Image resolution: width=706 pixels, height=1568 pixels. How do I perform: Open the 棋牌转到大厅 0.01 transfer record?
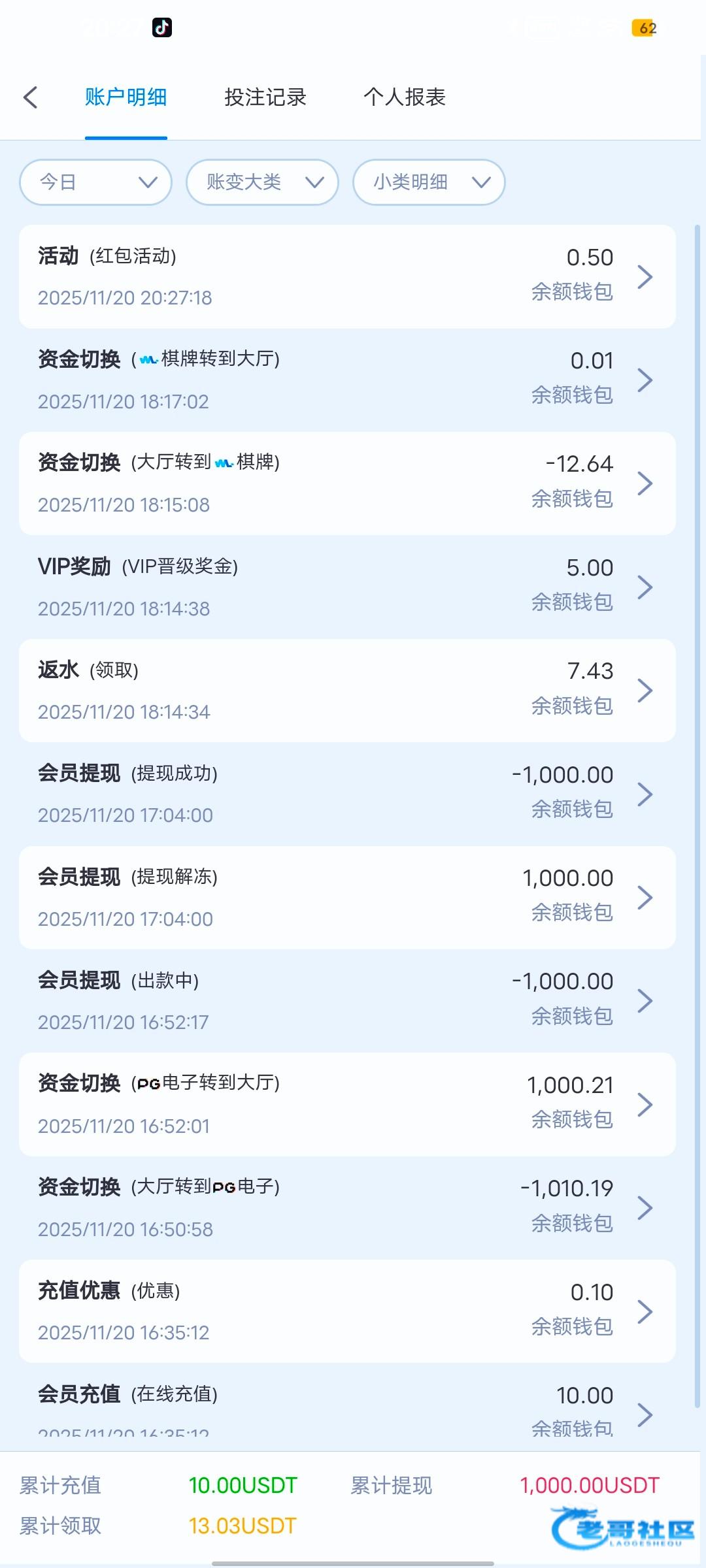[x=346, y=380]
